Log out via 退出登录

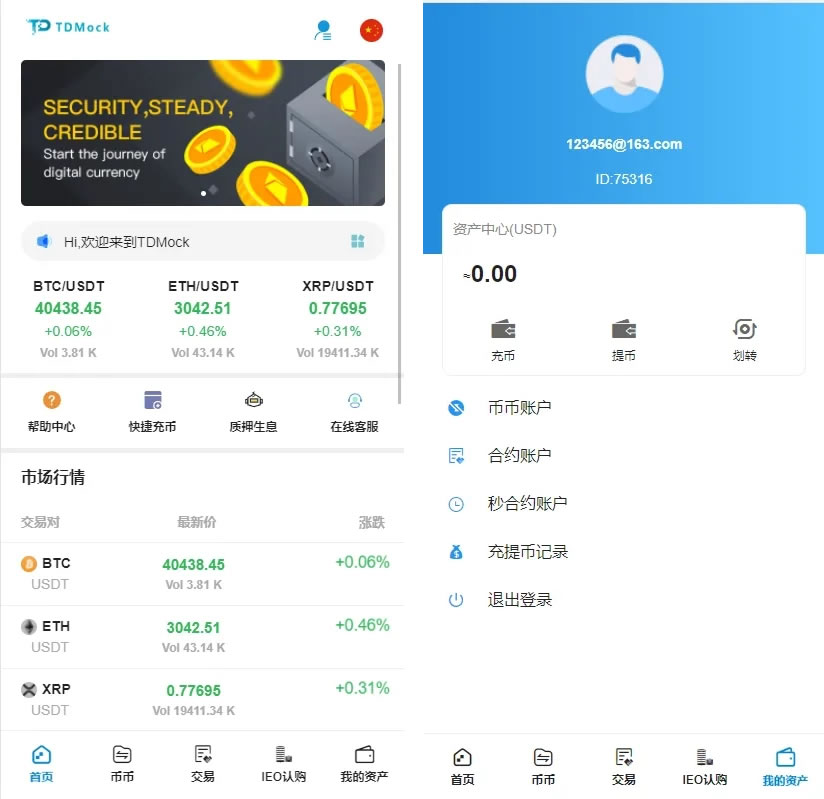[x=519, y=599]
